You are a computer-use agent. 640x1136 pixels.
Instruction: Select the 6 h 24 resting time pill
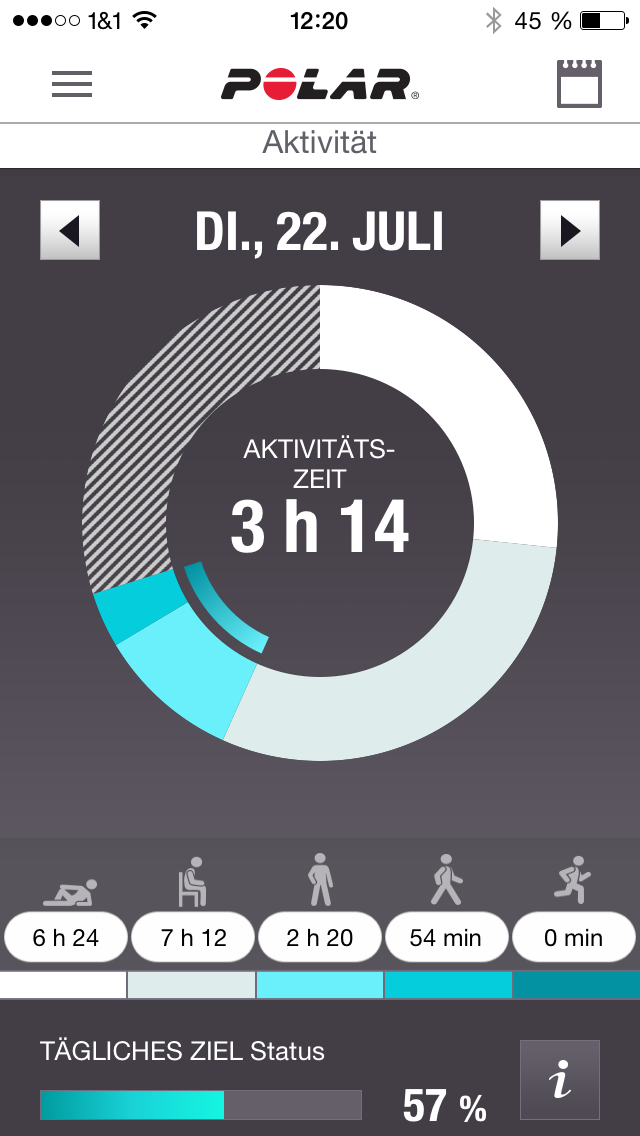tap(66, 938)
